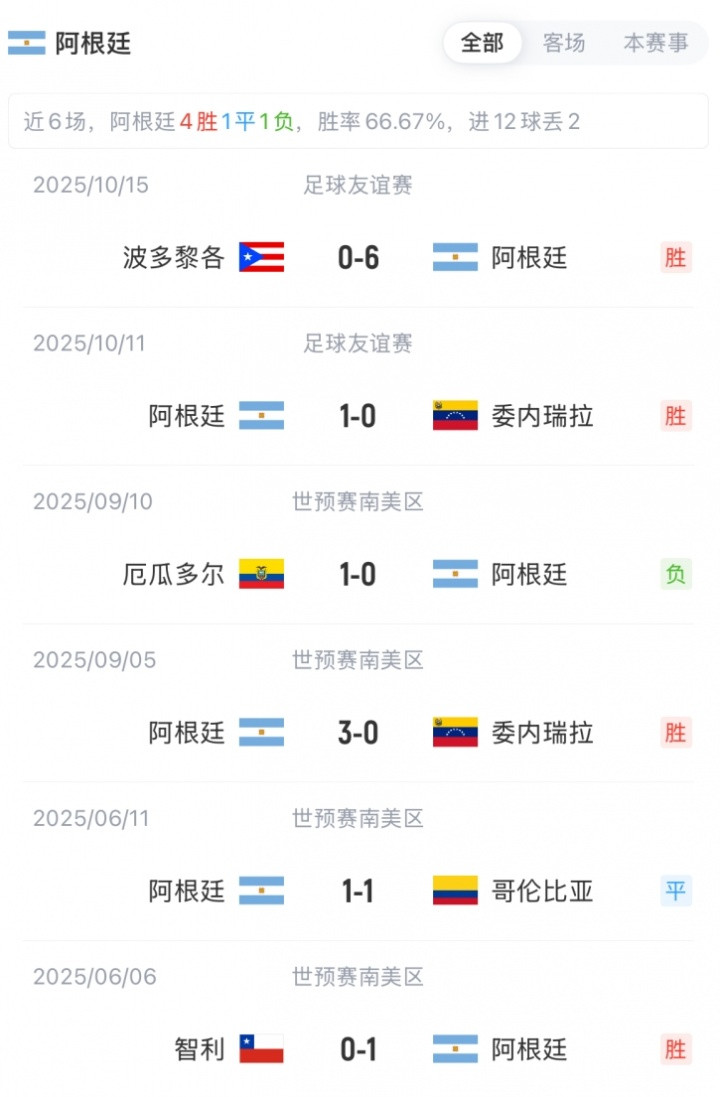The image size is (720, 1097).
Task: Open the 阿根廷 1-1 哥伦比亚 match
Action: pyautogui.click(x=358, y=891)
